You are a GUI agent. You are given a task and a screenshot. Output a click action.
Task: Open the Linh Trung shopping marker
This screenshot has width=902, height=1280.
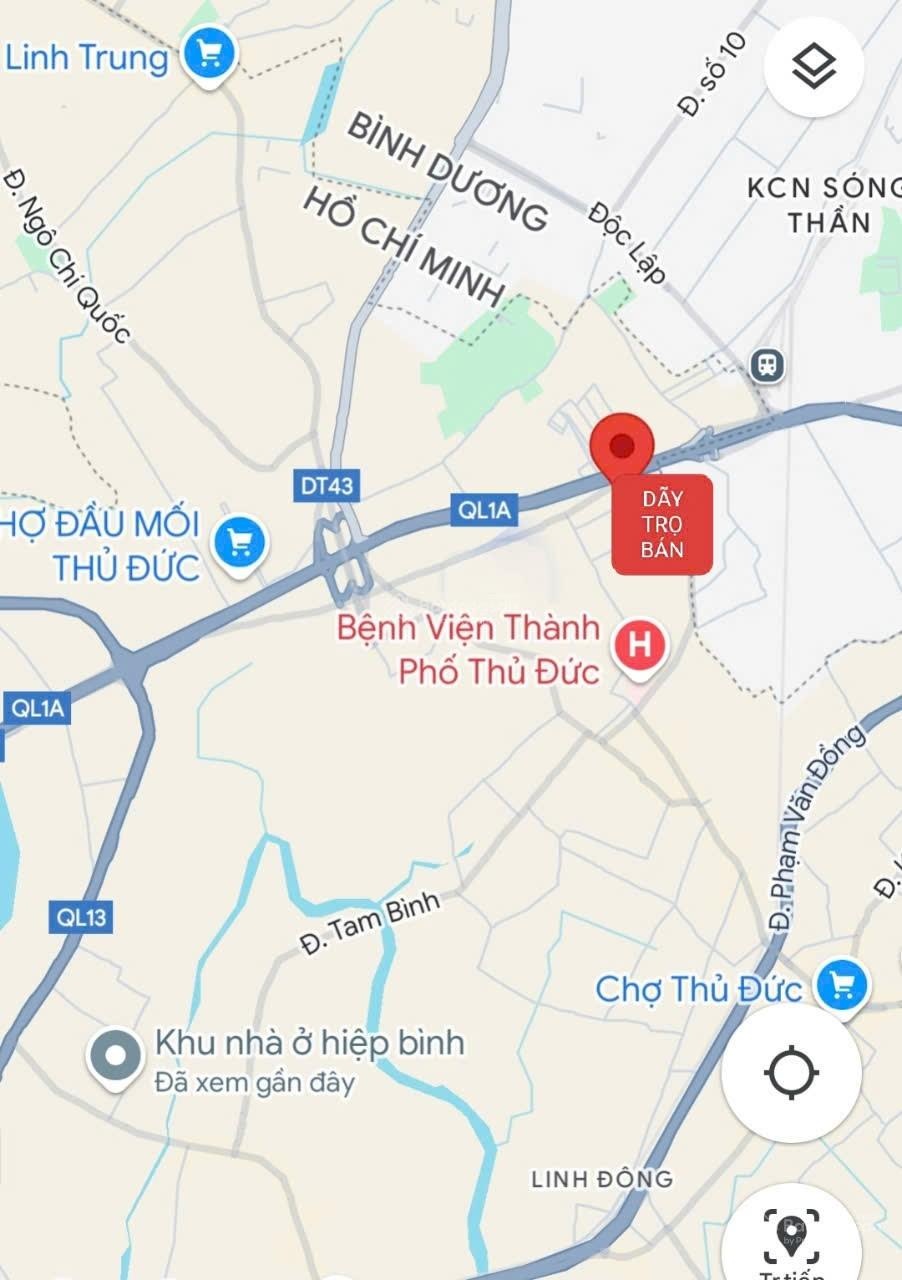tap(210, 54)
